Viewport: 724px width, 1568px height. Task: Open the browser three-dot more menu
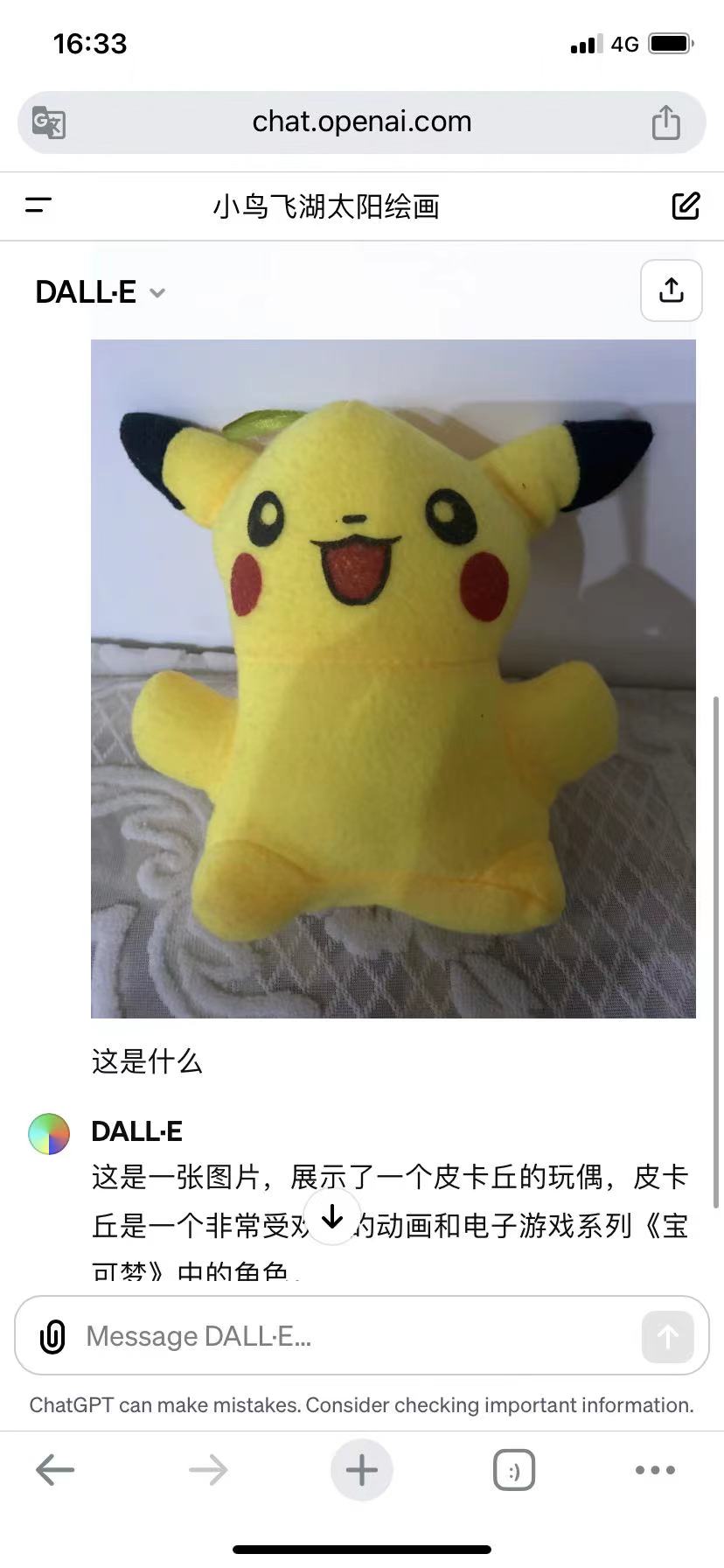point(655,1470)
